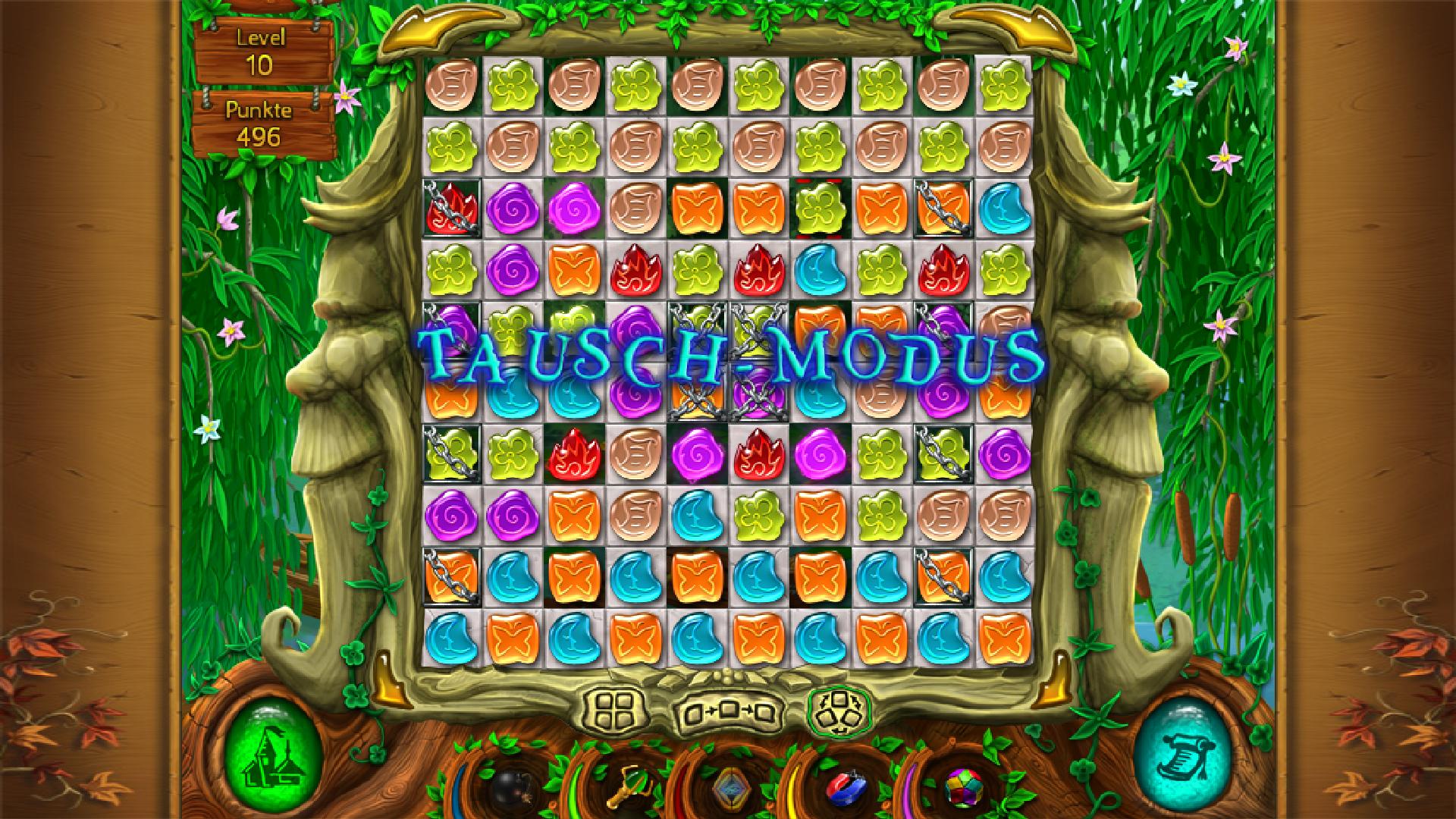Use the red-blue magnet power-up
The image size is (1456, 819).
click(847, 790)
